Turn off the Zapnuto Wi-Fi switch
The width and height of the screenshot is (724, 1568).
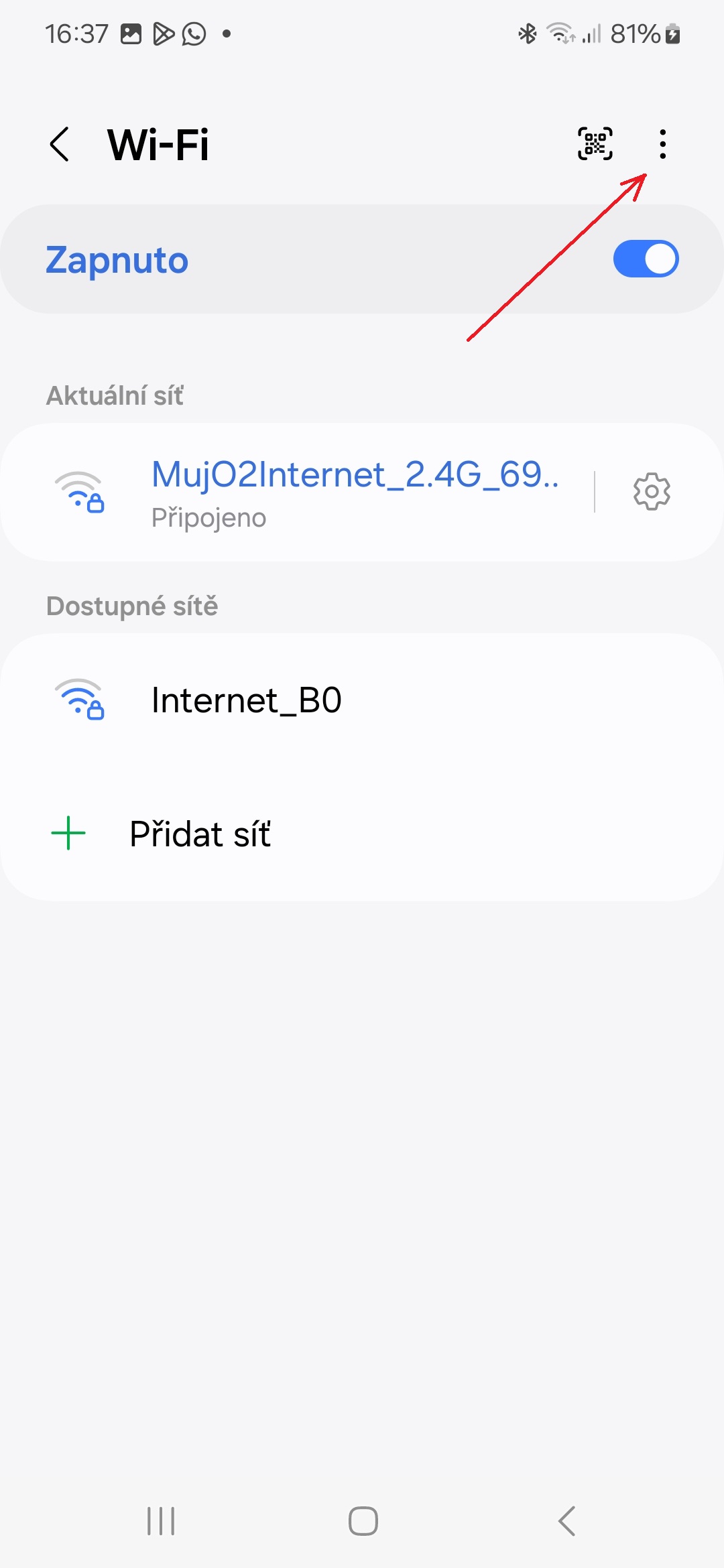[x=646, y=259]
